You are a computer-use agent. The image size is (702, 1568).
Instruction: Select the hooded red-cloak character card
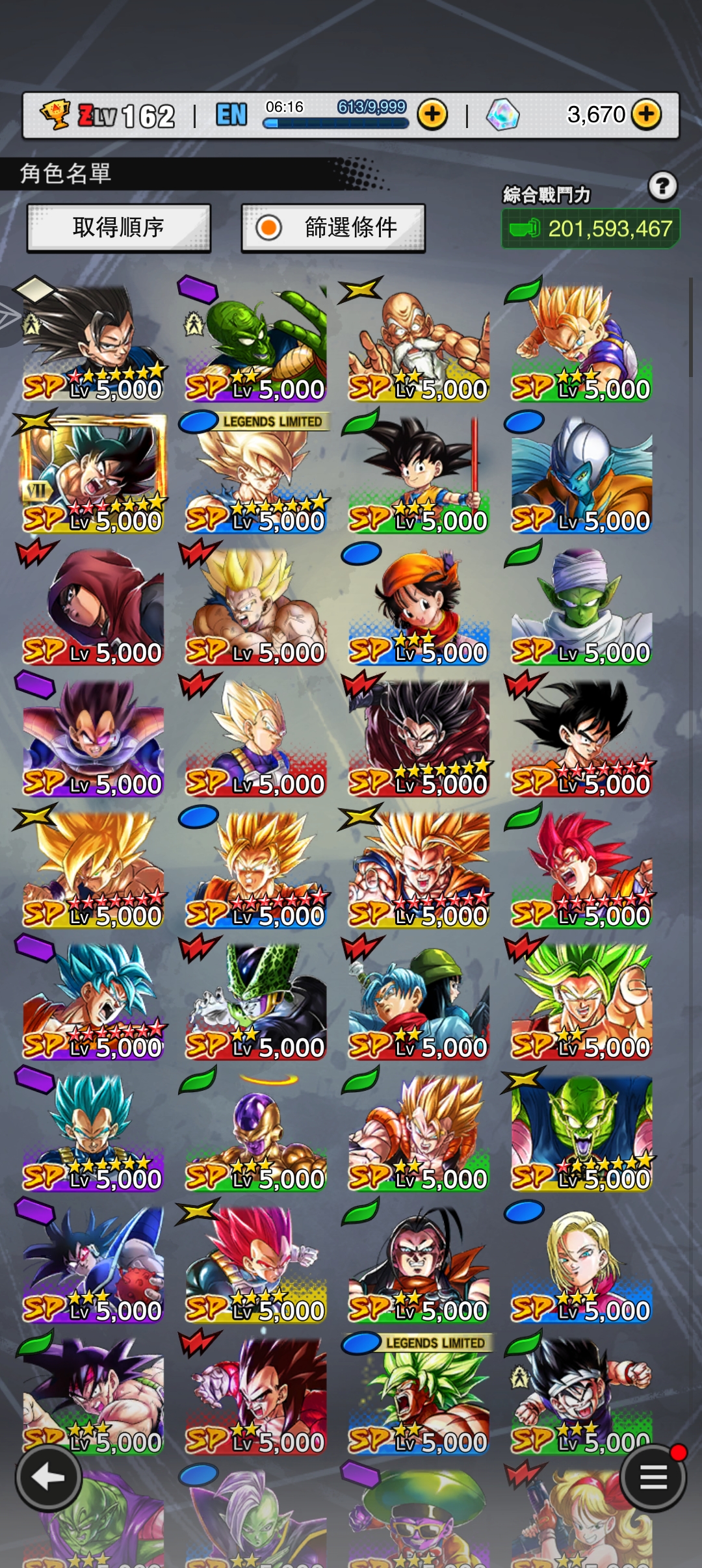click(94, 606)
